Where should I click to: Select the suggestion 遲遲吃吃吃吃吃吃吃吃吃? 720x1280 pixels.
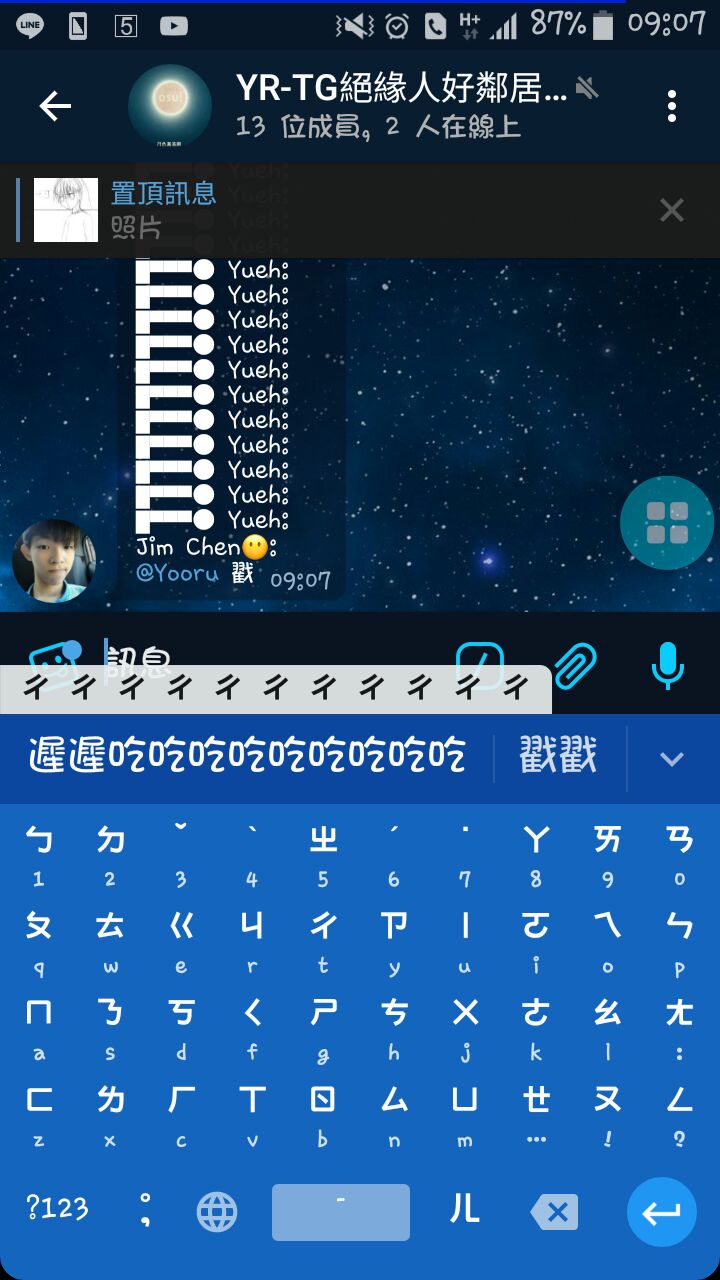pos(247,756)
